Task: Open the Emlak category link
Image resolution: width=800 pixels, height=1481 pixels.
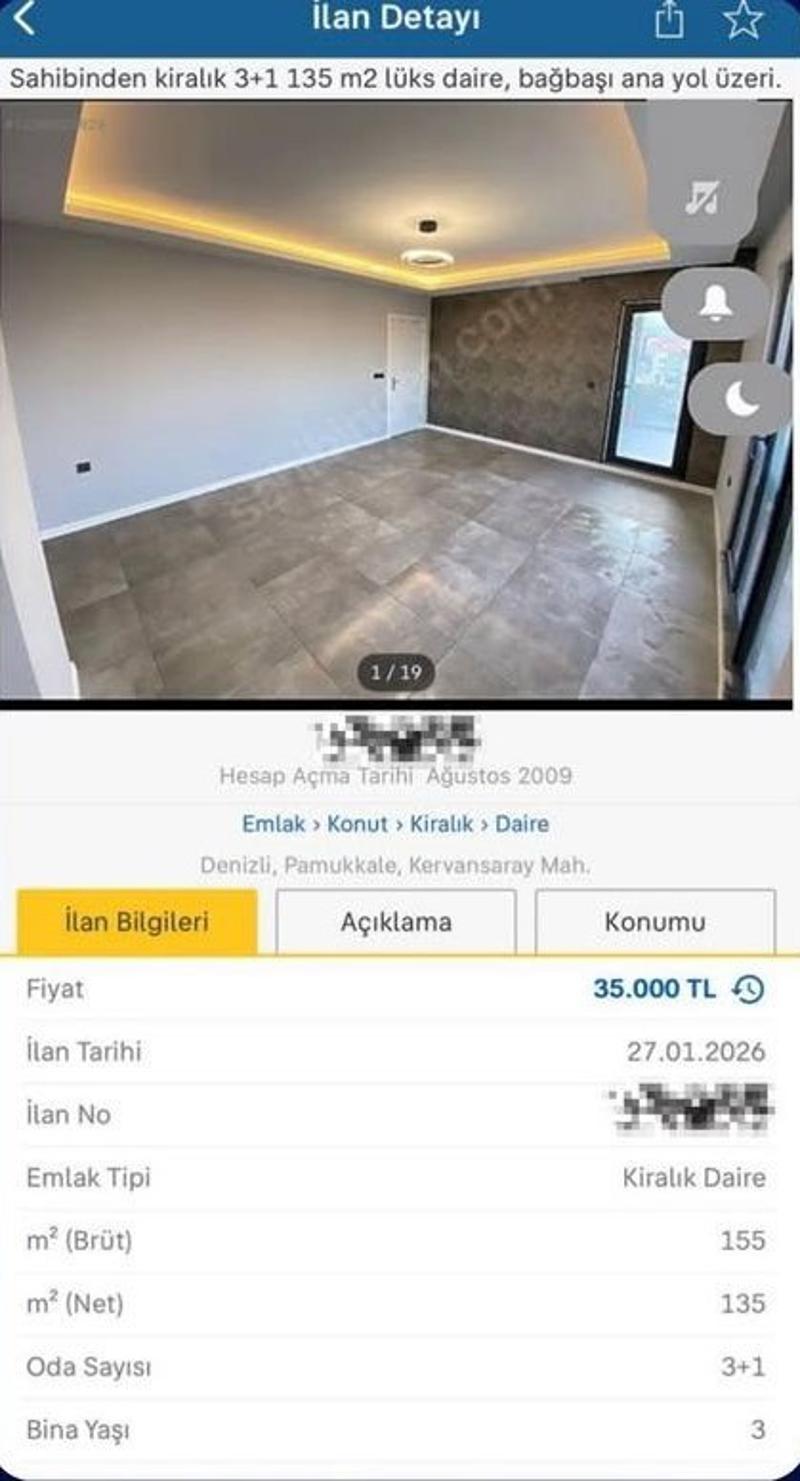Action: tap(273, 824)
